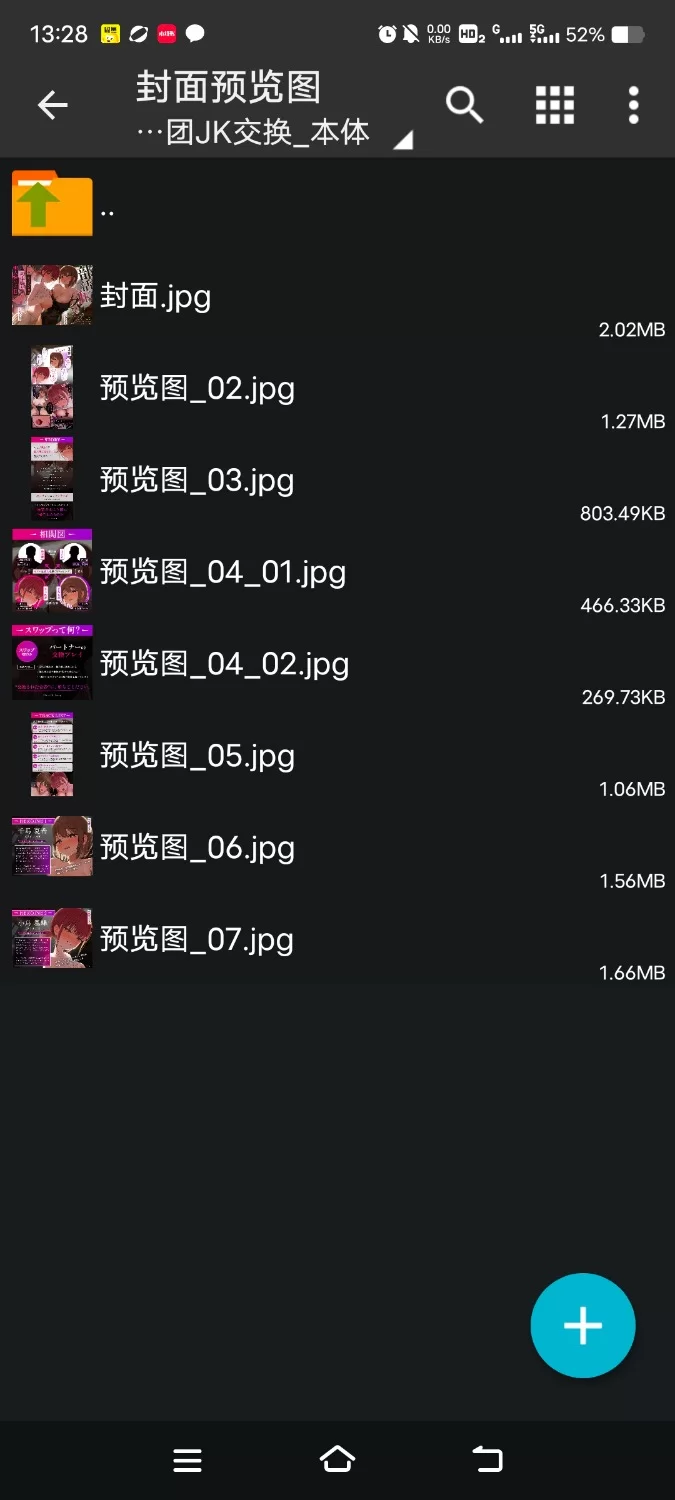Go back using the app bar arrow

click(x=52, y=105)
